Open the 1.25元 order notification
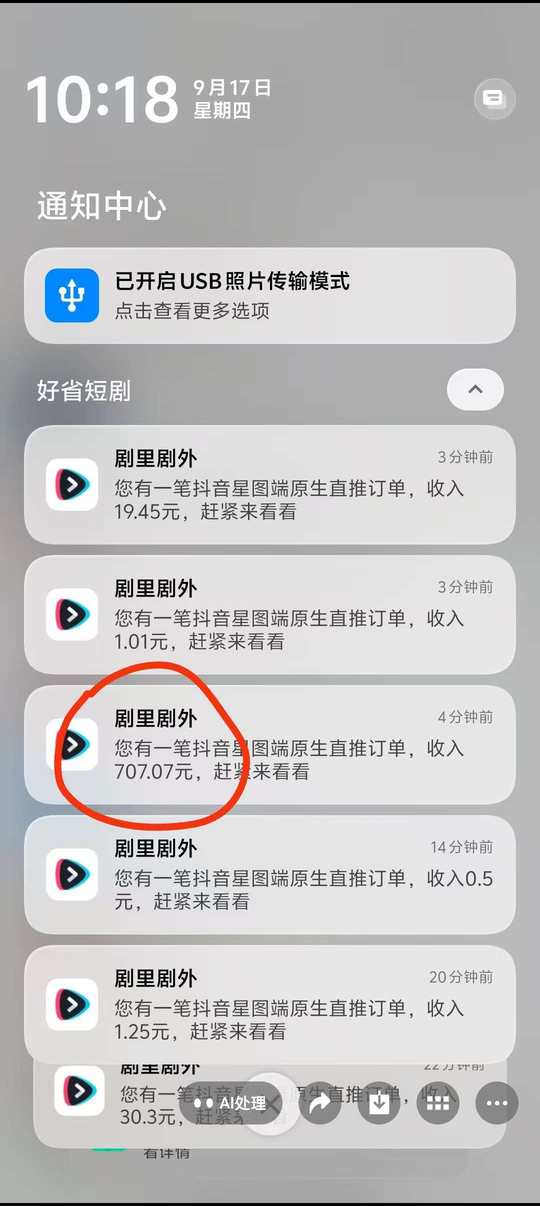Screen dimensions: 540x1206 270,1004
